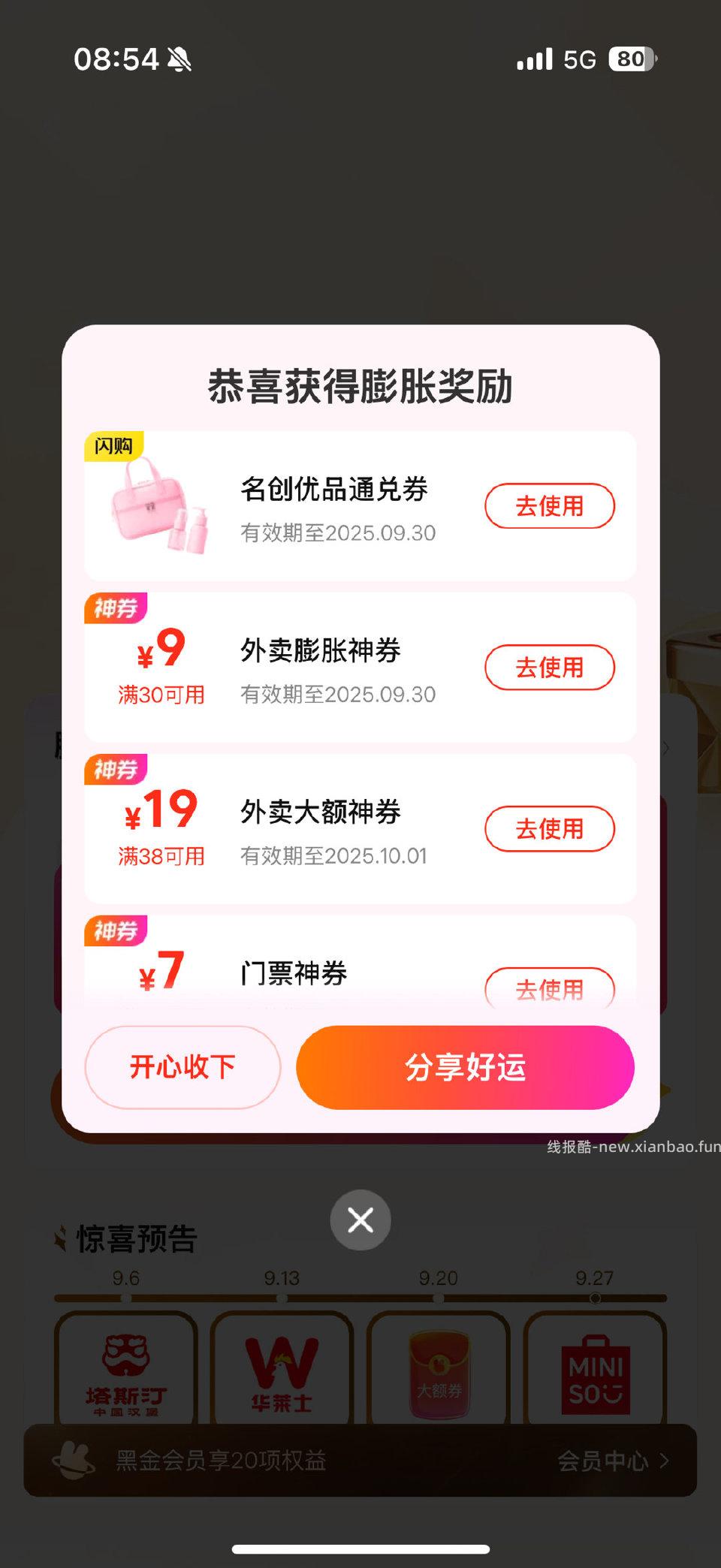Image resolution: width=721 pixels, height=1568 pixels.
Task: Tap the X icon to dismiss the popup
Action: pos(360,1220)
